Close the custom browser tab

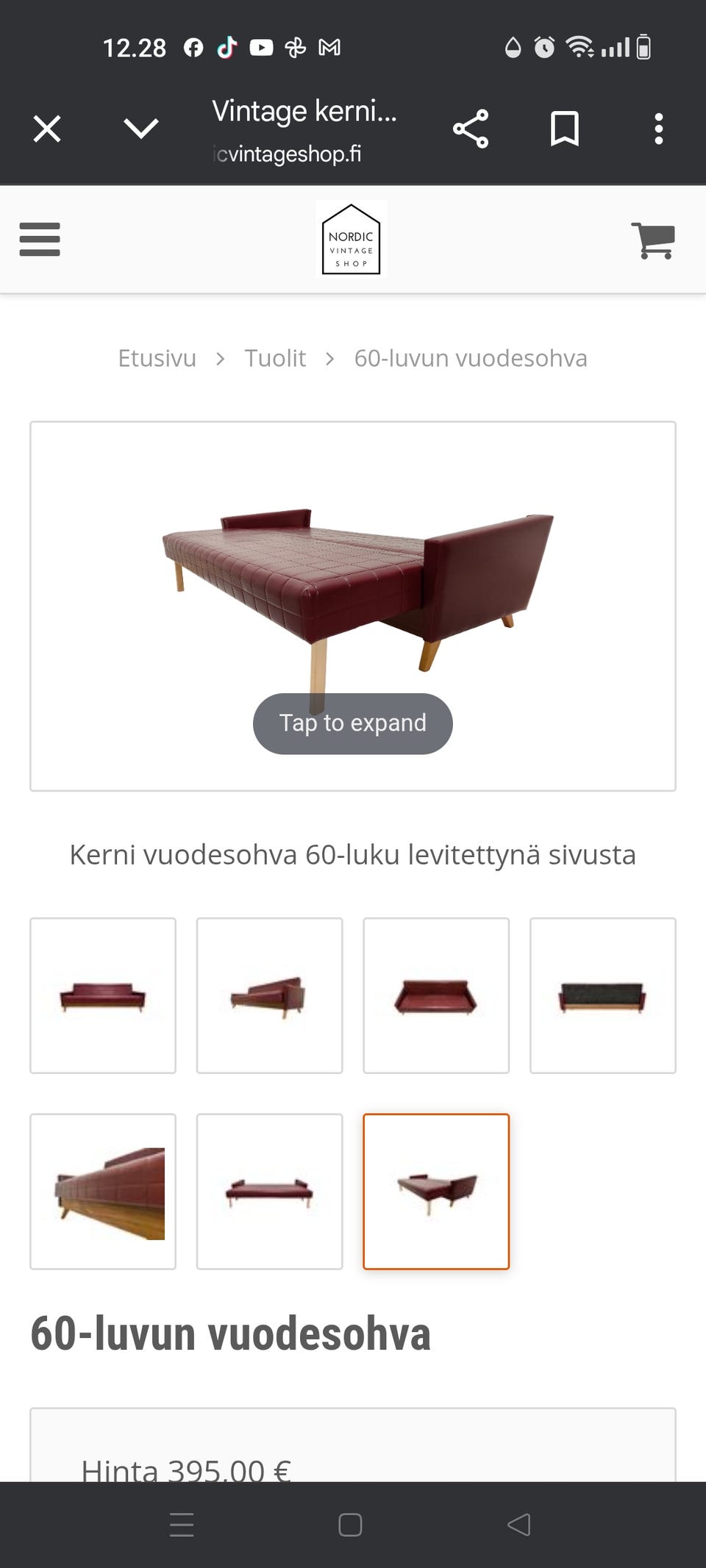(x=46, y=128)
